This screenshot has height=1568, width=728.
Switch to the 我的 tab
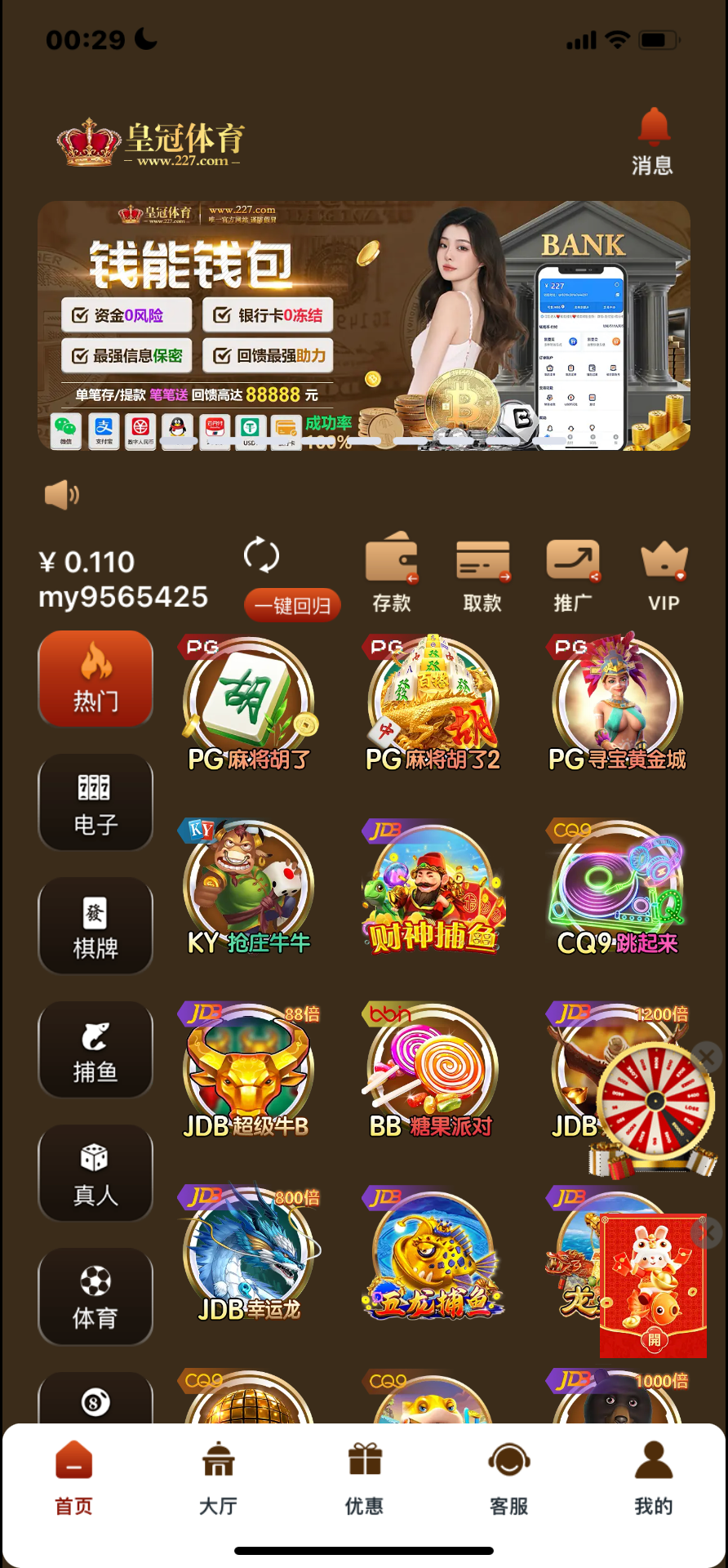tap(654, 1478)
